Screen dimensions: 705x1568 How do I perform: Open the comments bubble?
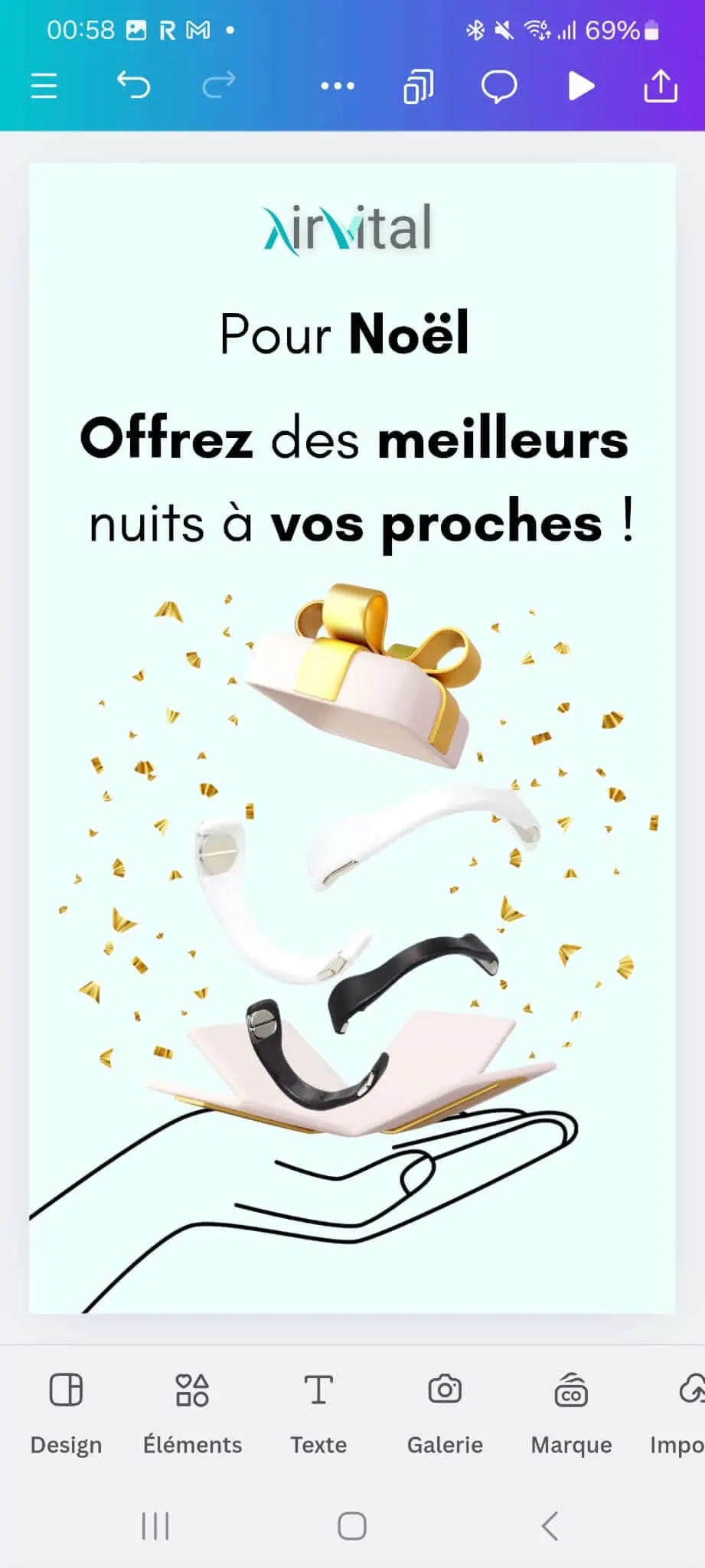pos(498,87)
